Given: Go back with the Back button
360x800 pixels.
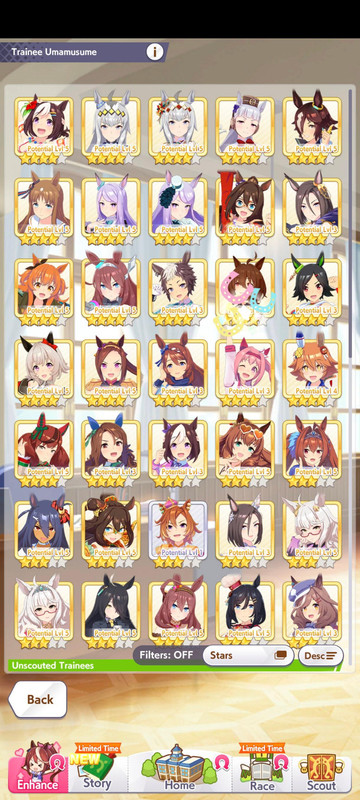Looking at the screenshot, I should (x=38, y=699).
